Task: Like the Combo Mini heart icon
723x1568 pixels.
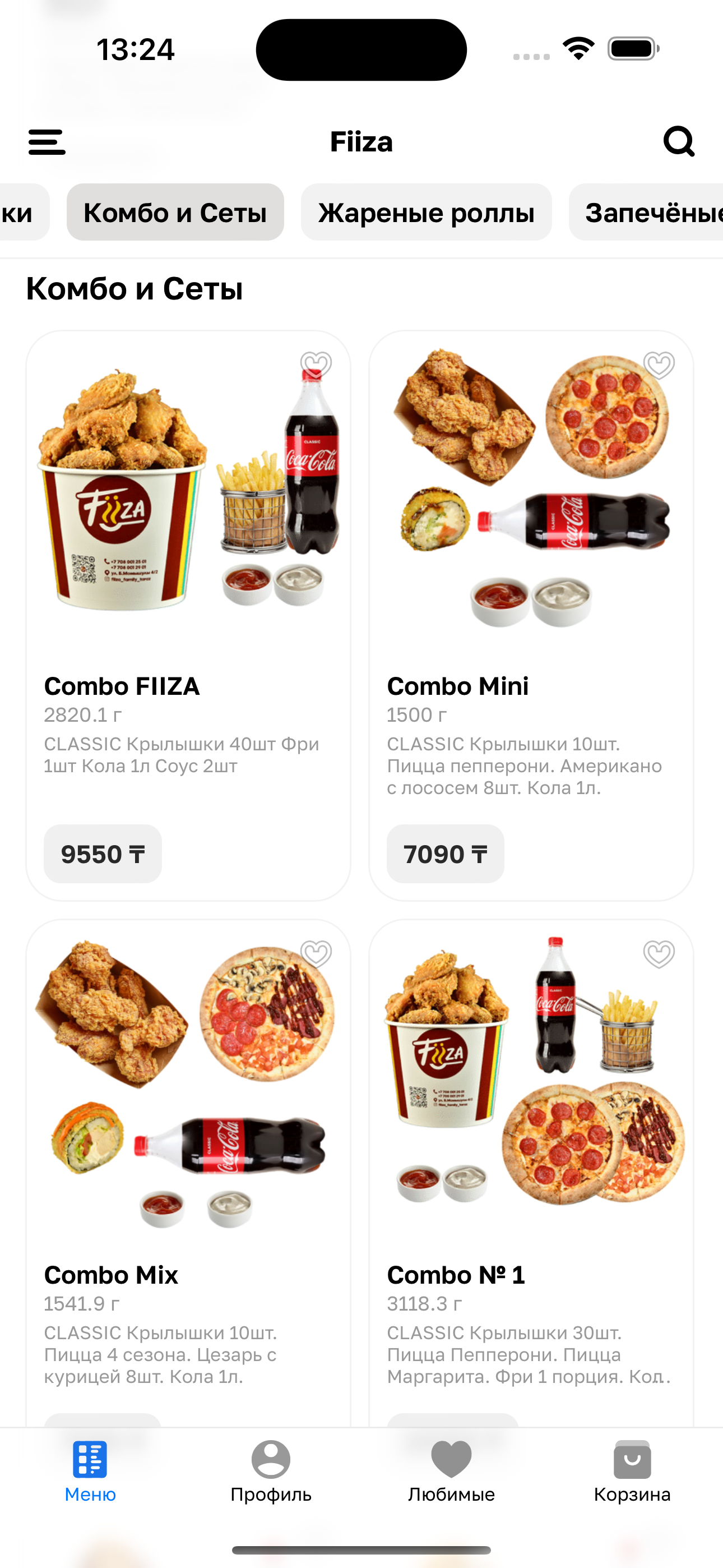Action: (x=659, y=365)
